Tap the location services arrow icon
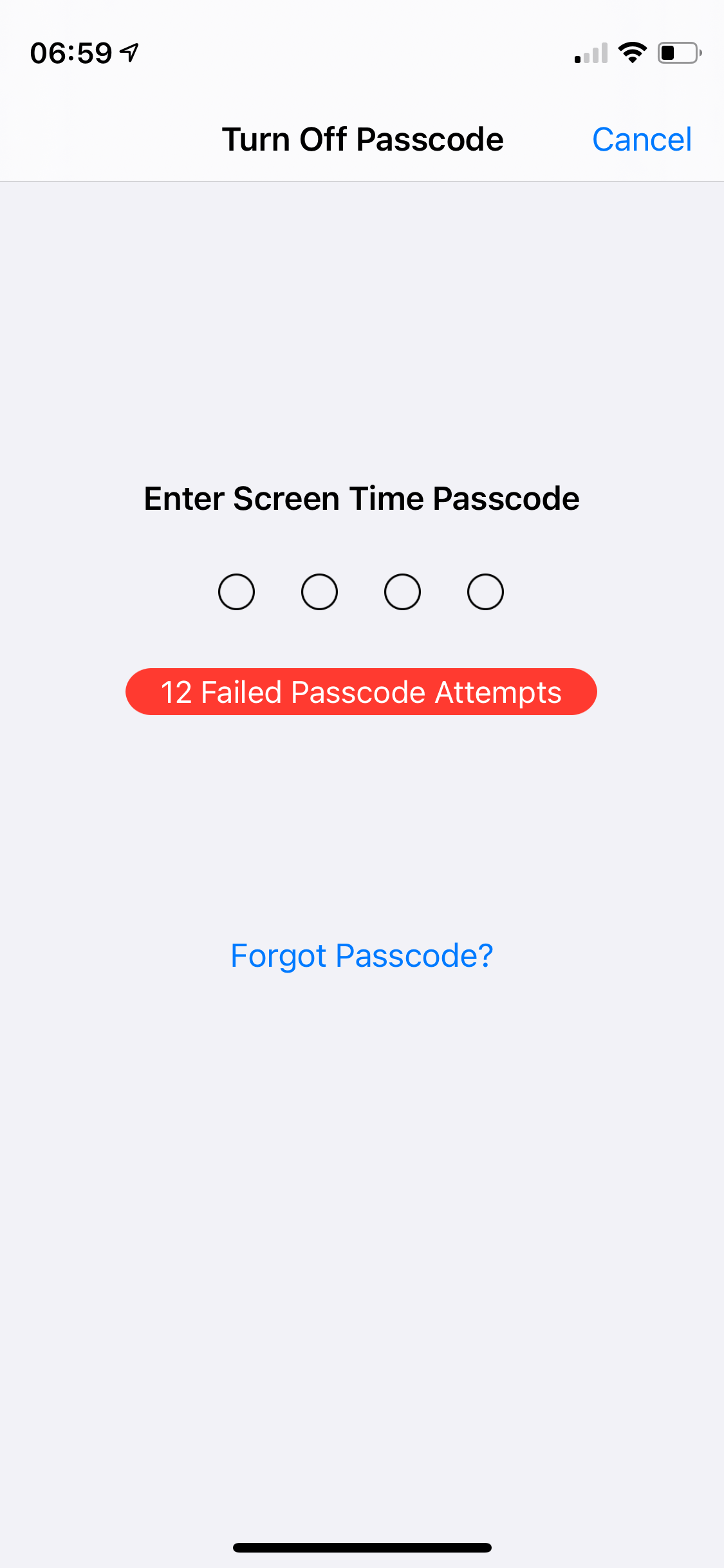This screenshot has width=724, height=1568. 129,53
